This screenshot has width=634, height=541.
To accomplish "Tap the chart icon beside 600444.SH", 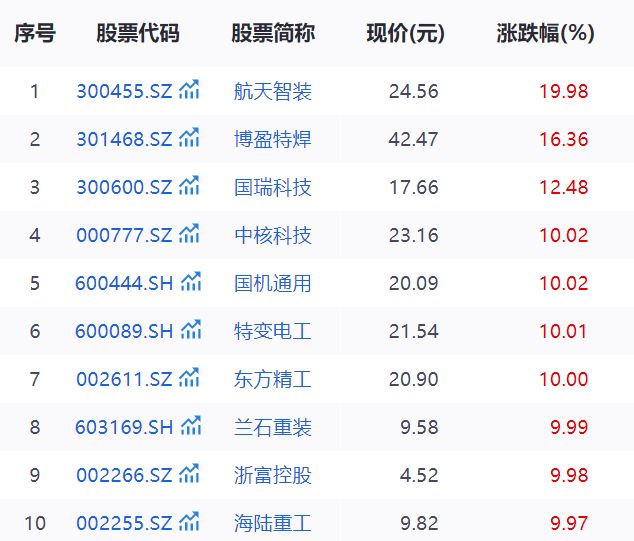I will pos(191,283).
